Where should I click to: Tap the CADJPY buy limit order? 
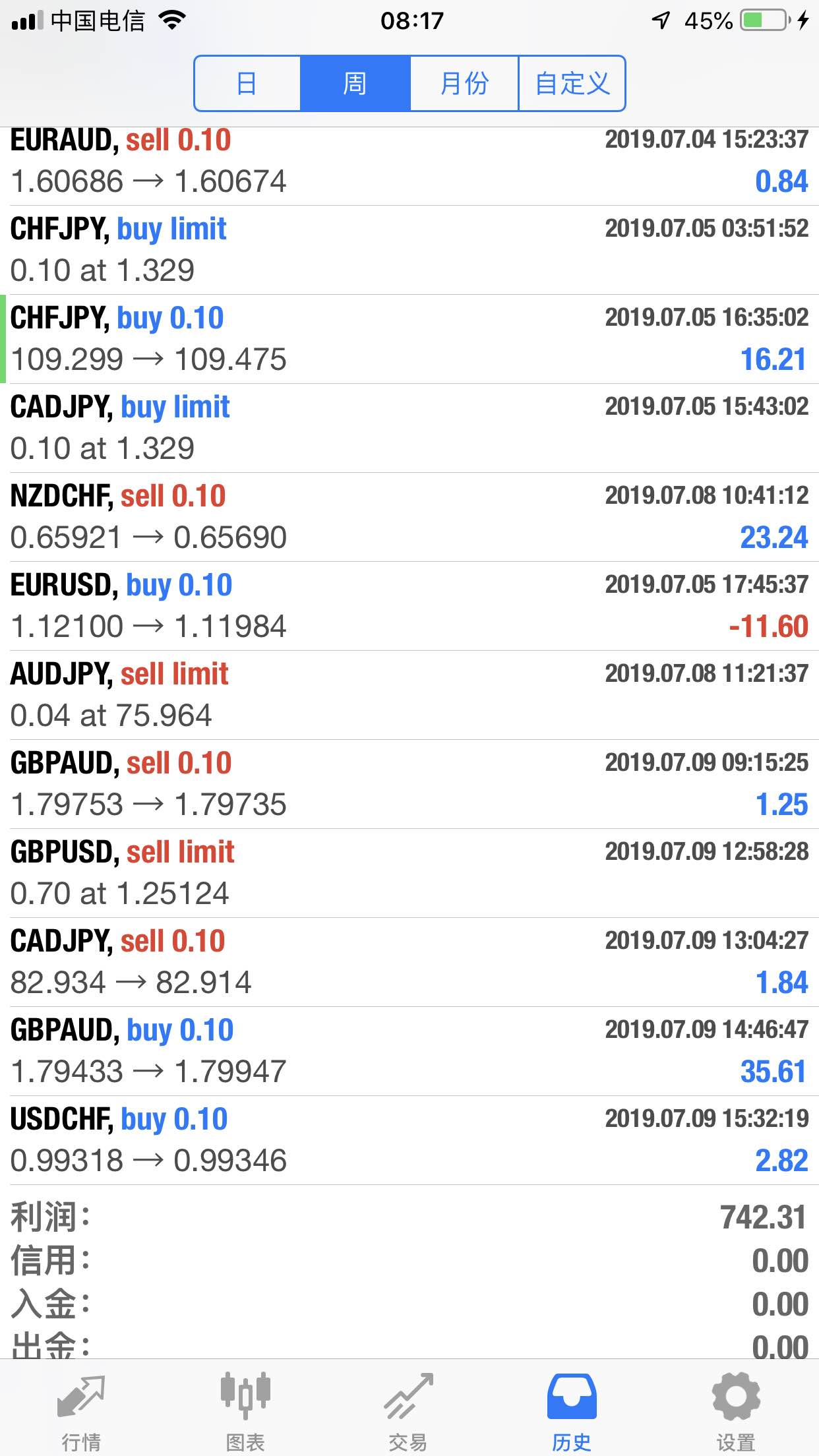[409, 428]
